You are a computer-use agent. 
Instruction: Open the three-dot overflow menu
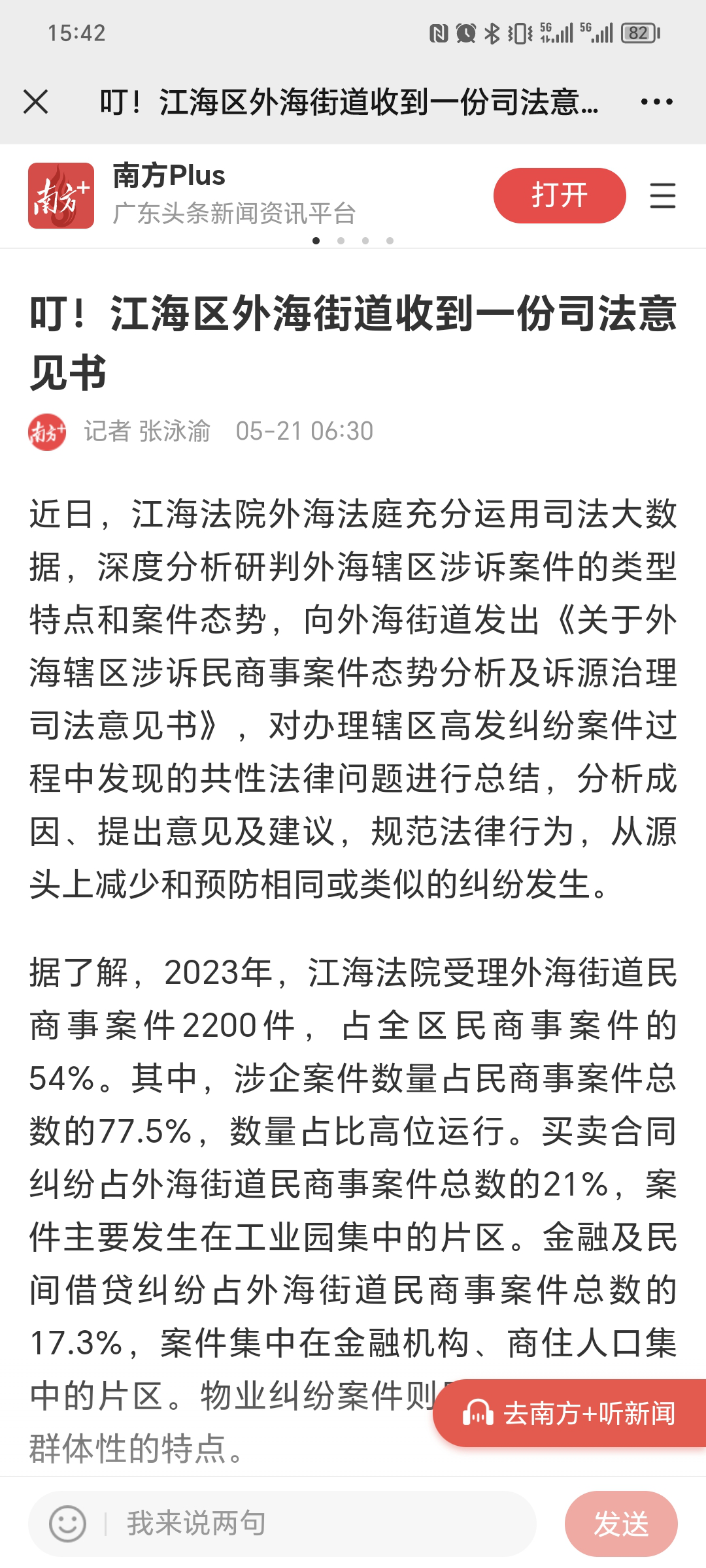click(x=656, y=102)
